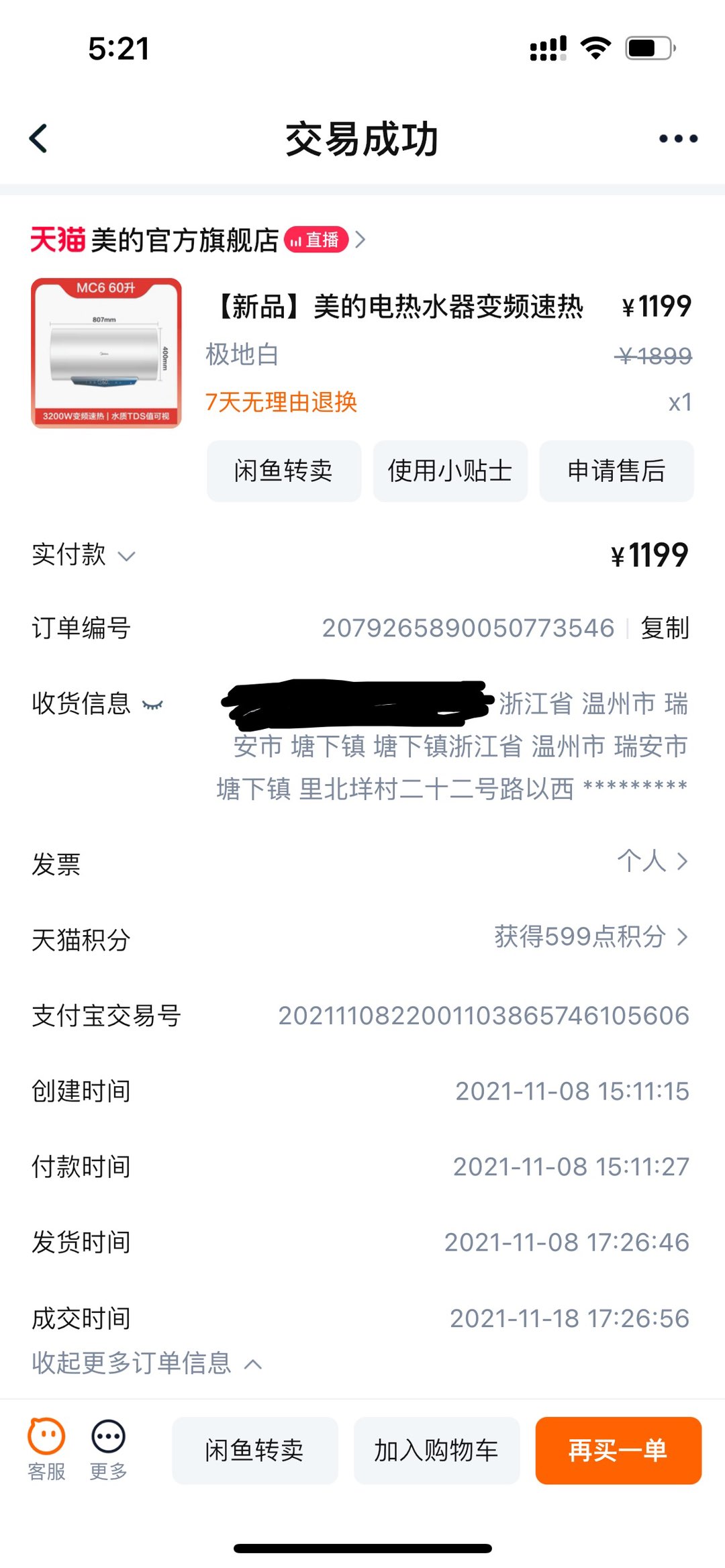Tap 闲鱼转卖 under the product

coord(283,471)
